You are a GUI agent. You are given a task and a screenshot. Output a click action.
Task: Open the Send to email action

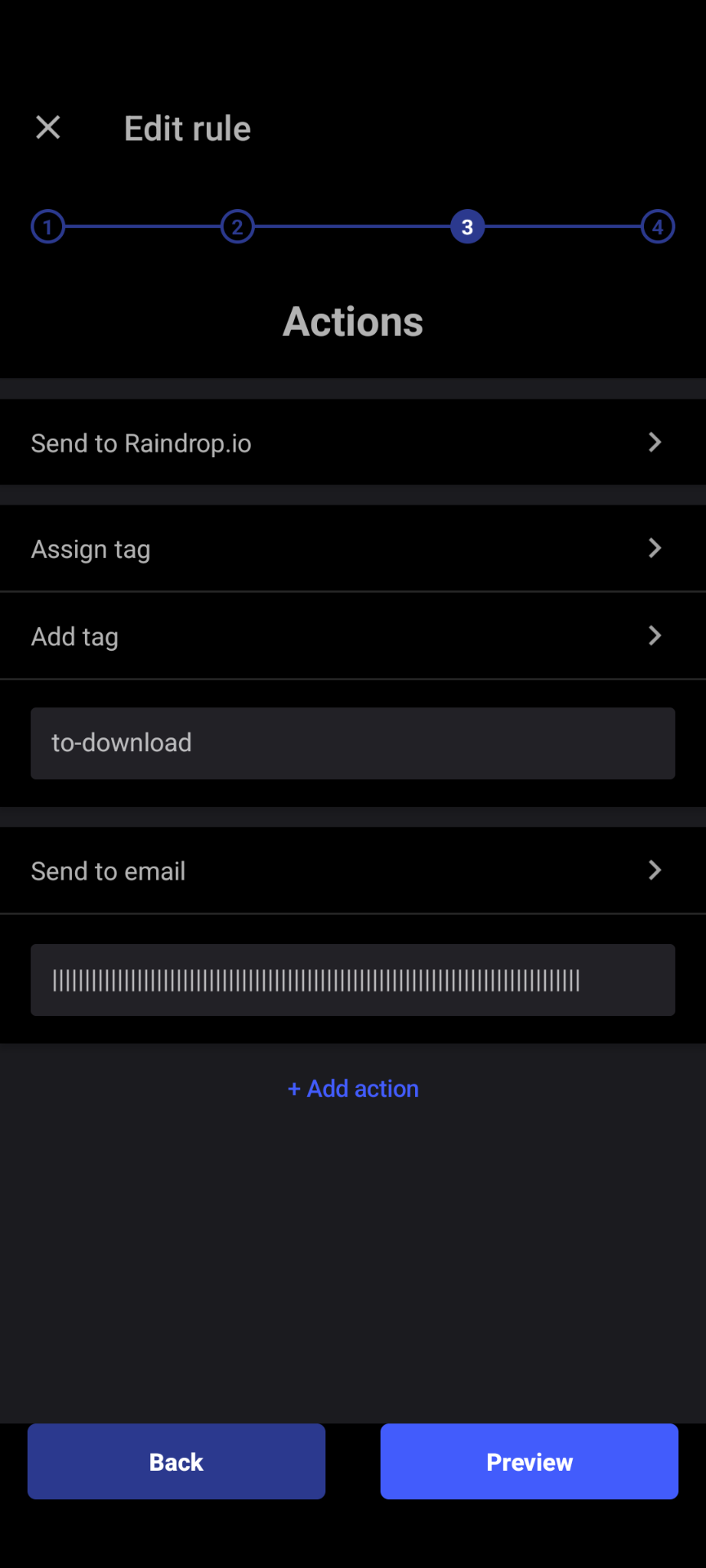pos(353,871)
